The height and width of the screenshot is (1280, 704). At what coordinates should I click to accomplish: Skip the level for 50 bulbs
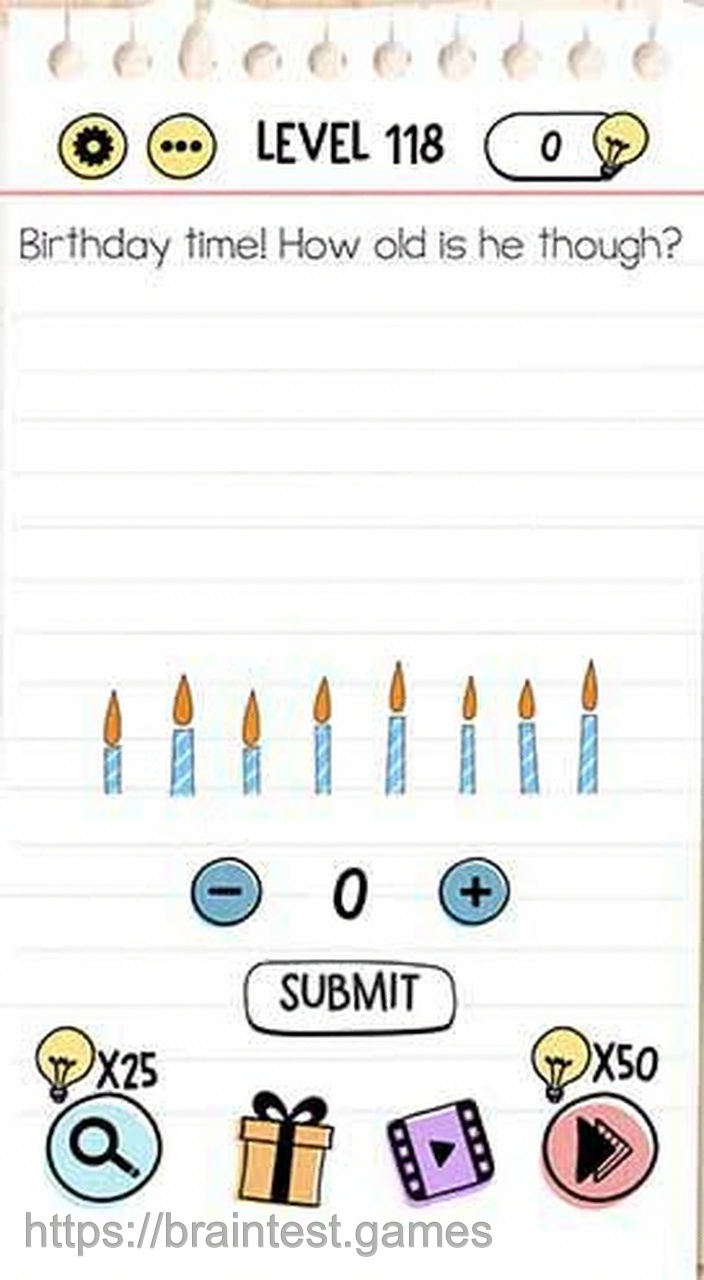(x=600, y=1148)
